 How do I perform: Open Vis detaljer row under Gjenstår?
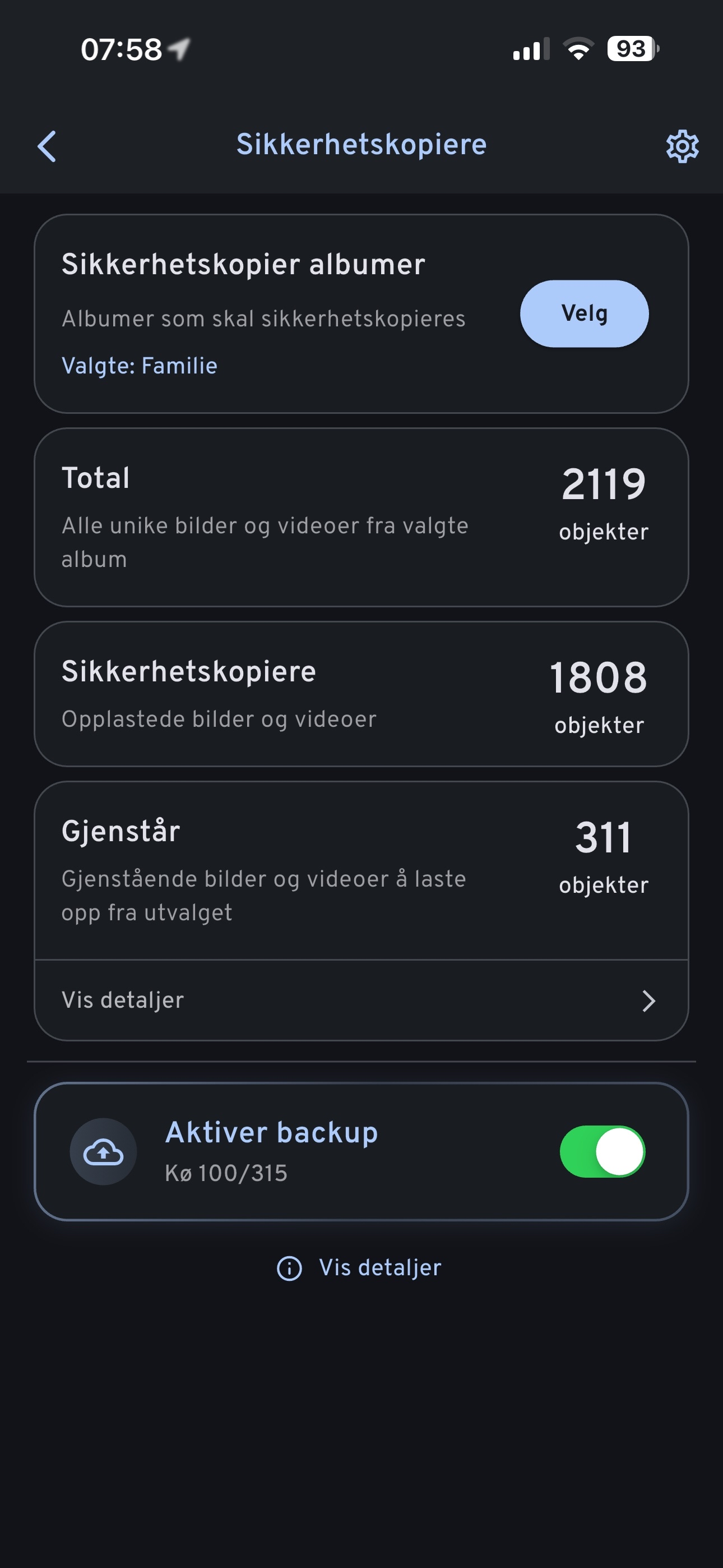(361, 1000)
